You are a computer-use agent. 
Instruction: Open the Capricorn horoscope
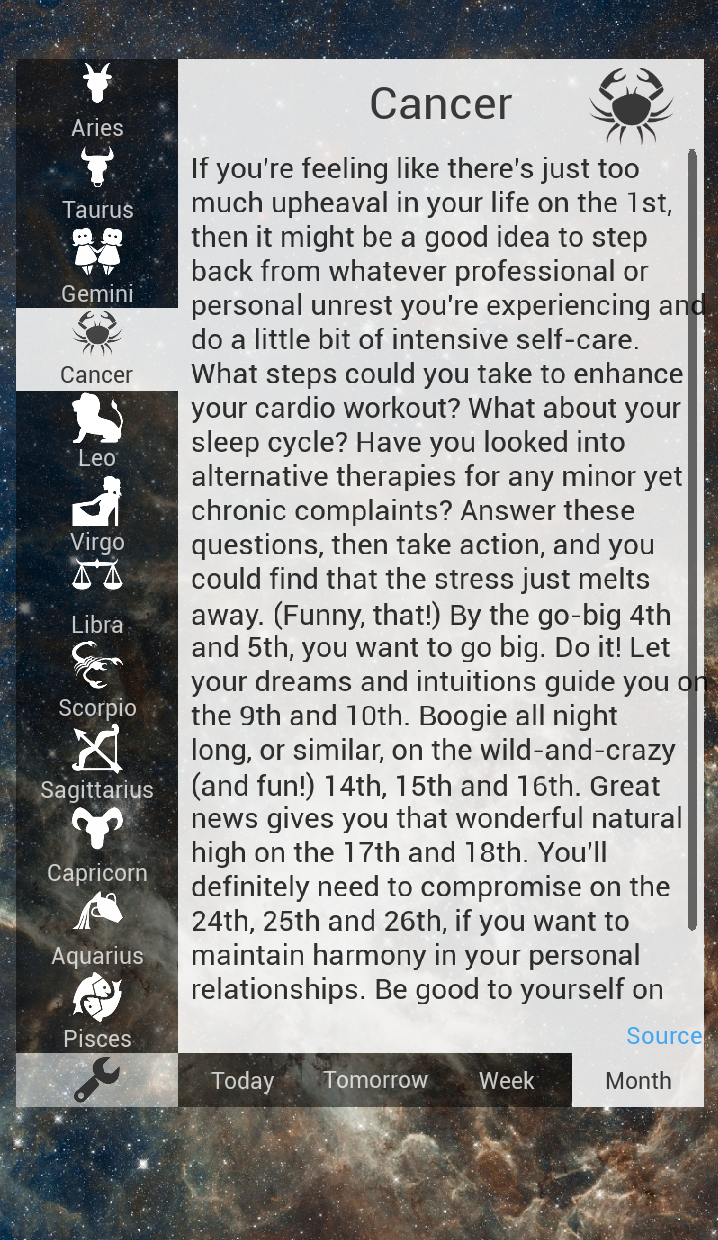pos(97,846)
